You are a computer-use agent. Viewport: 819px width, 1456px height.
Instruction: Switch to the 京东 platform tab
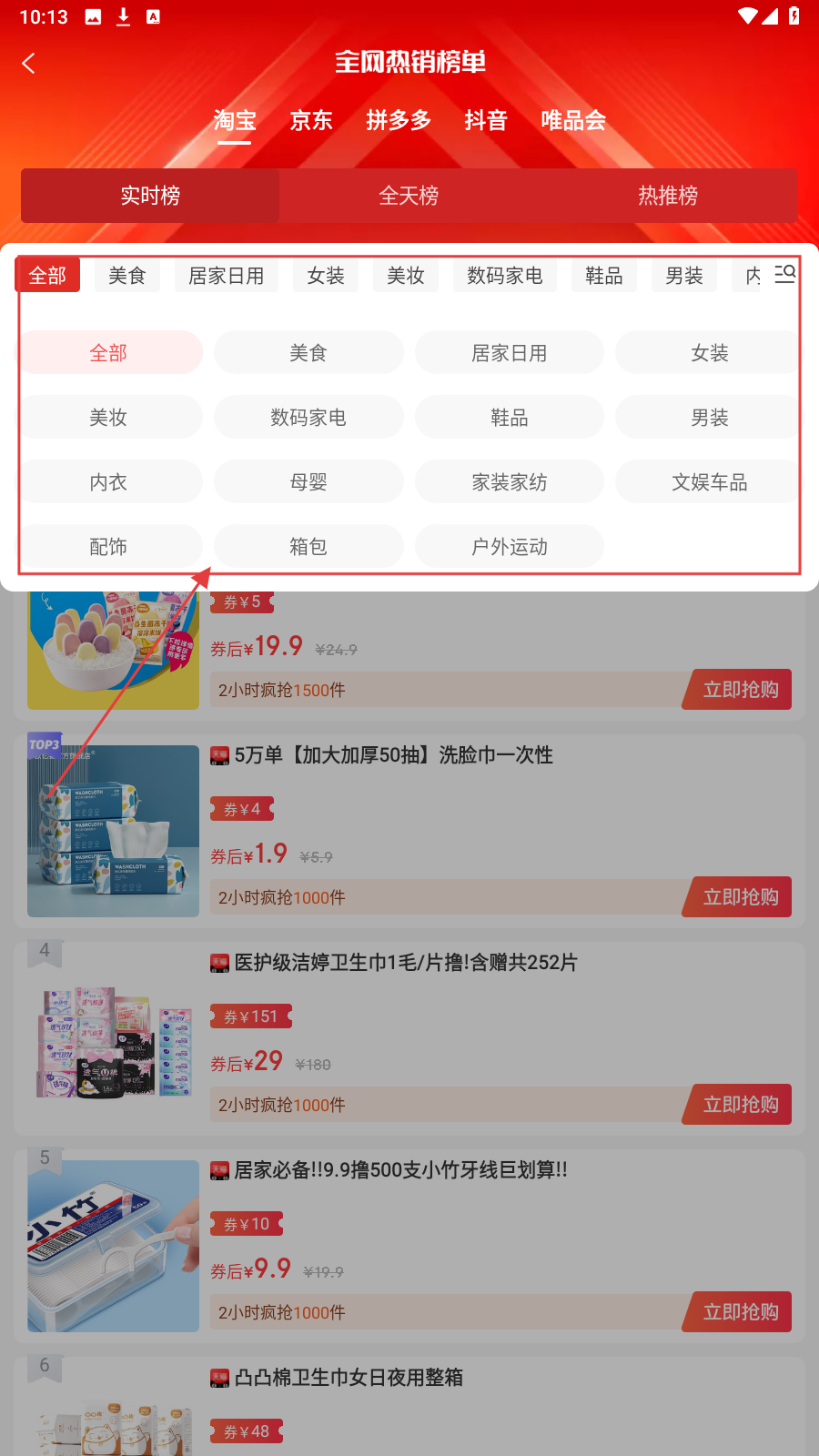(x=311, y=120)
